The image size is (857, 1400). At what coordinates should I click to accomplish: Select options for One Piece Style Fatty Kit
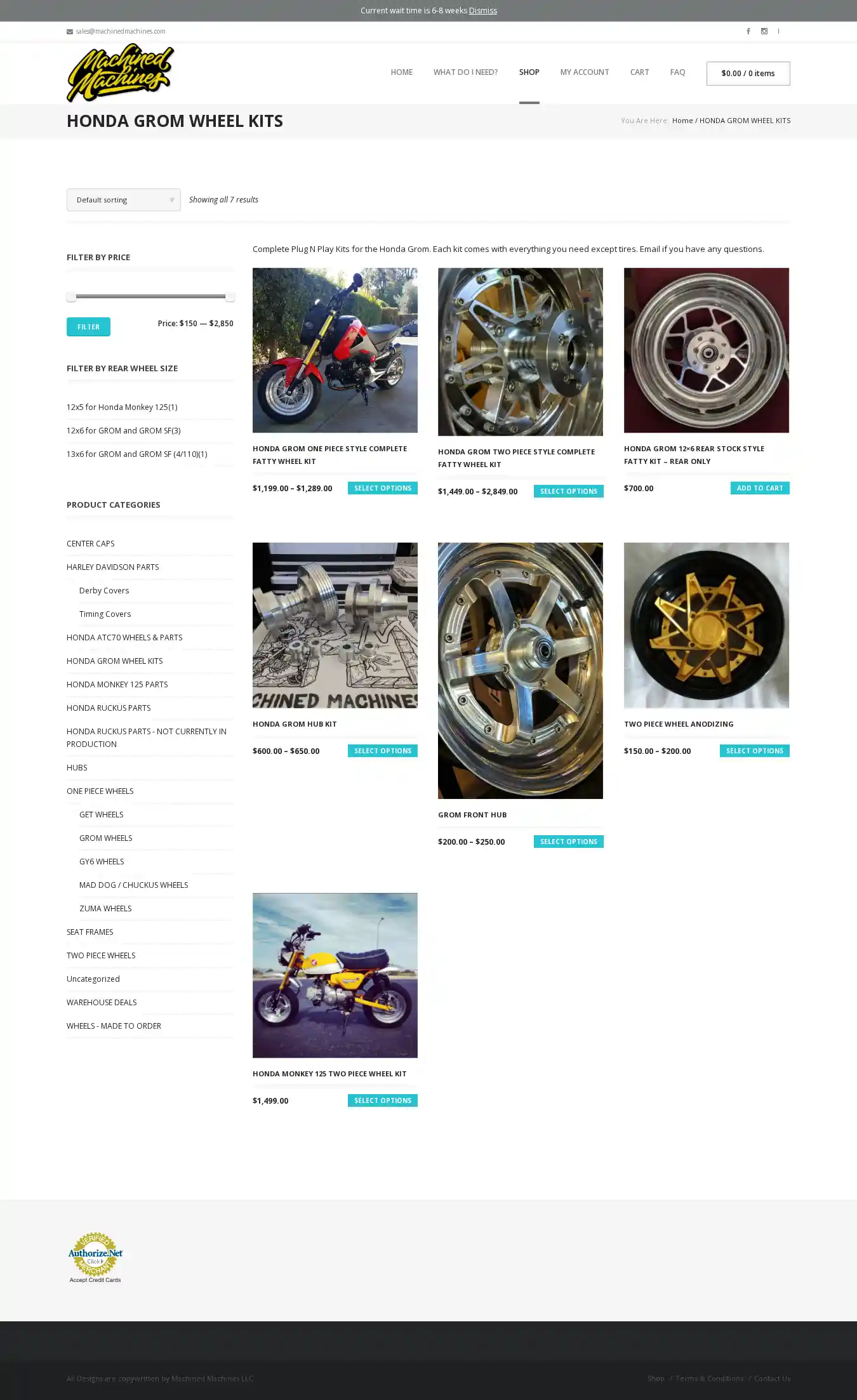coord(382,488)
